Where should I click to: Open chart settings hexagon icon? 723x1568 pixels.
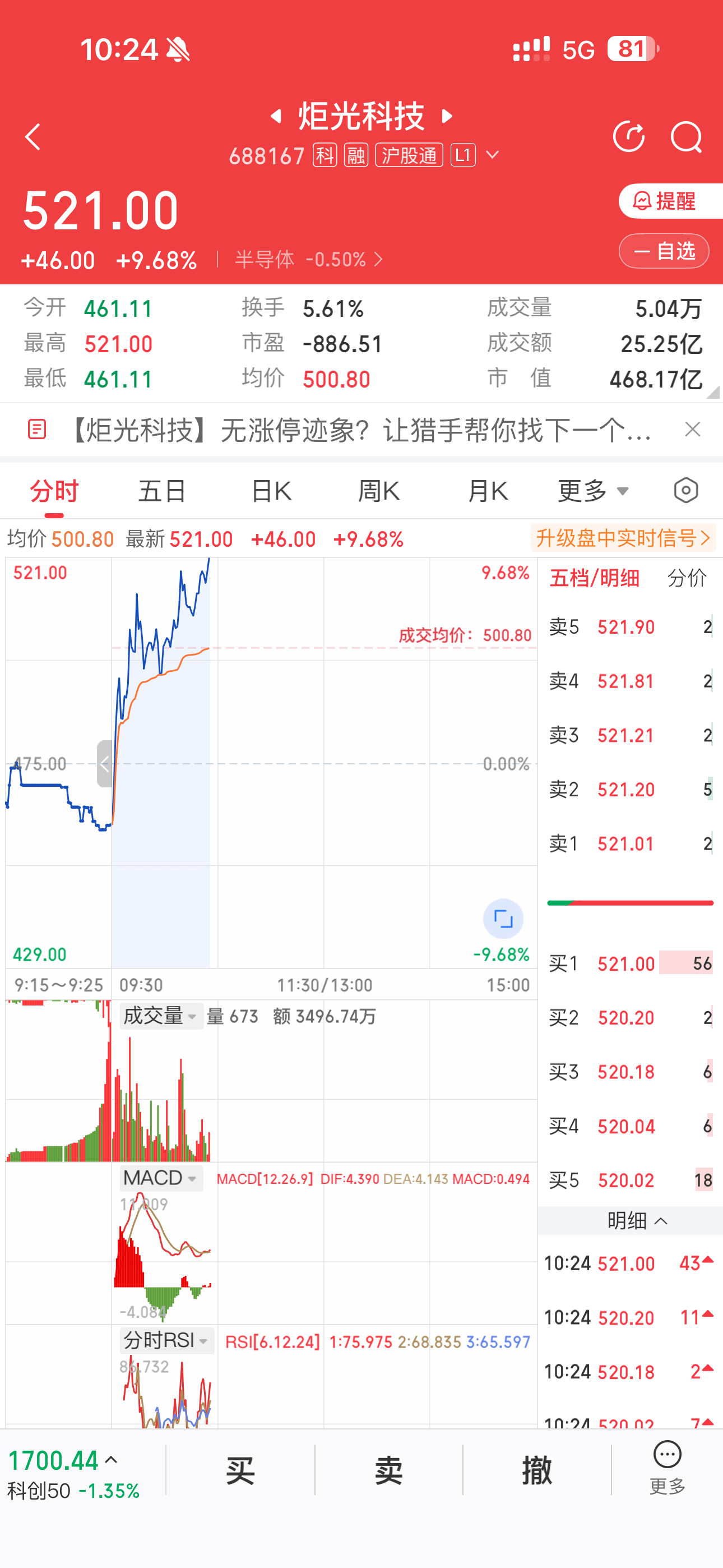(x=686, y=491)
